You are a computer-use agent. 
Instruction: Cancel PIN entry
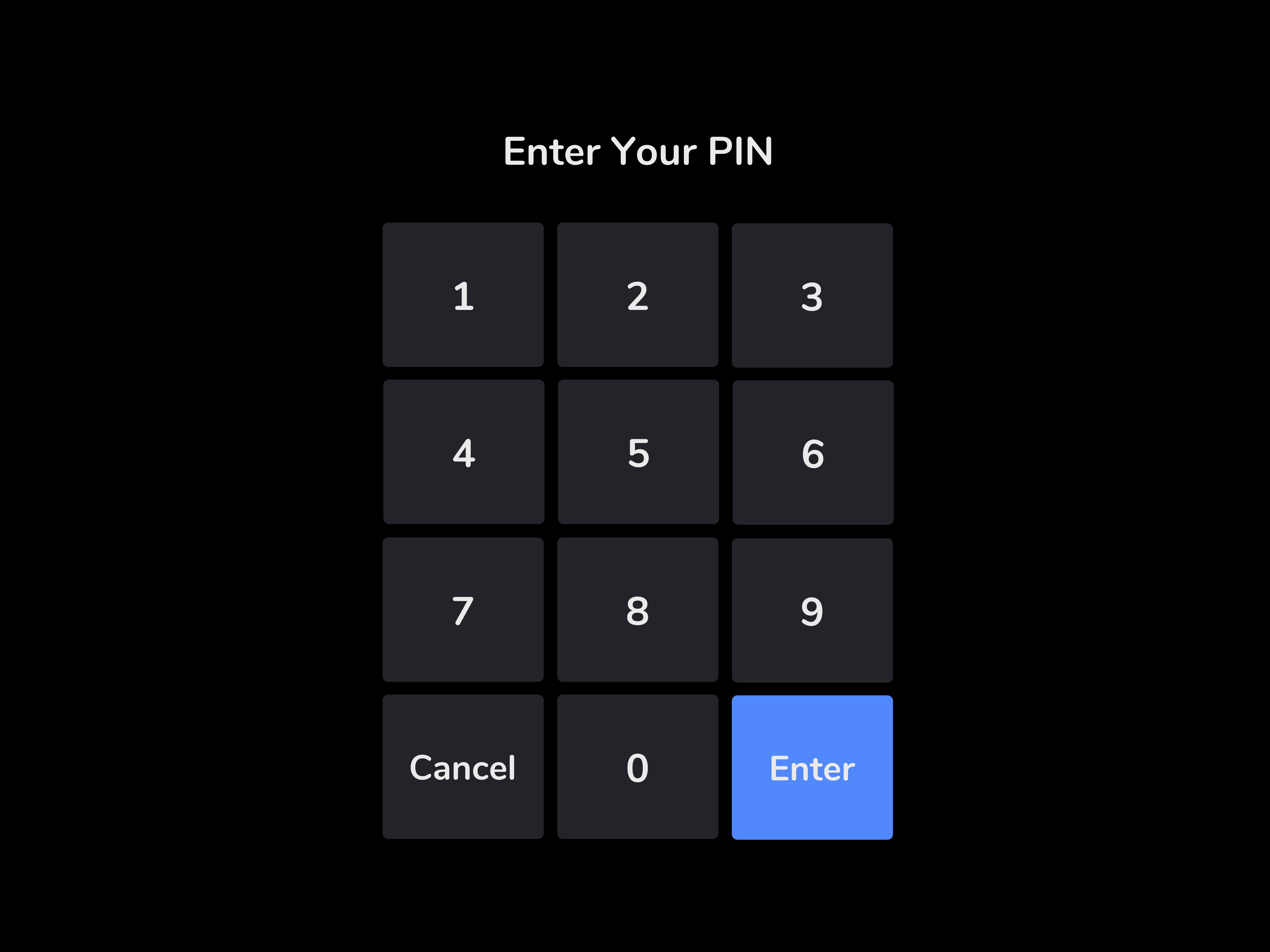click(463, 767)
